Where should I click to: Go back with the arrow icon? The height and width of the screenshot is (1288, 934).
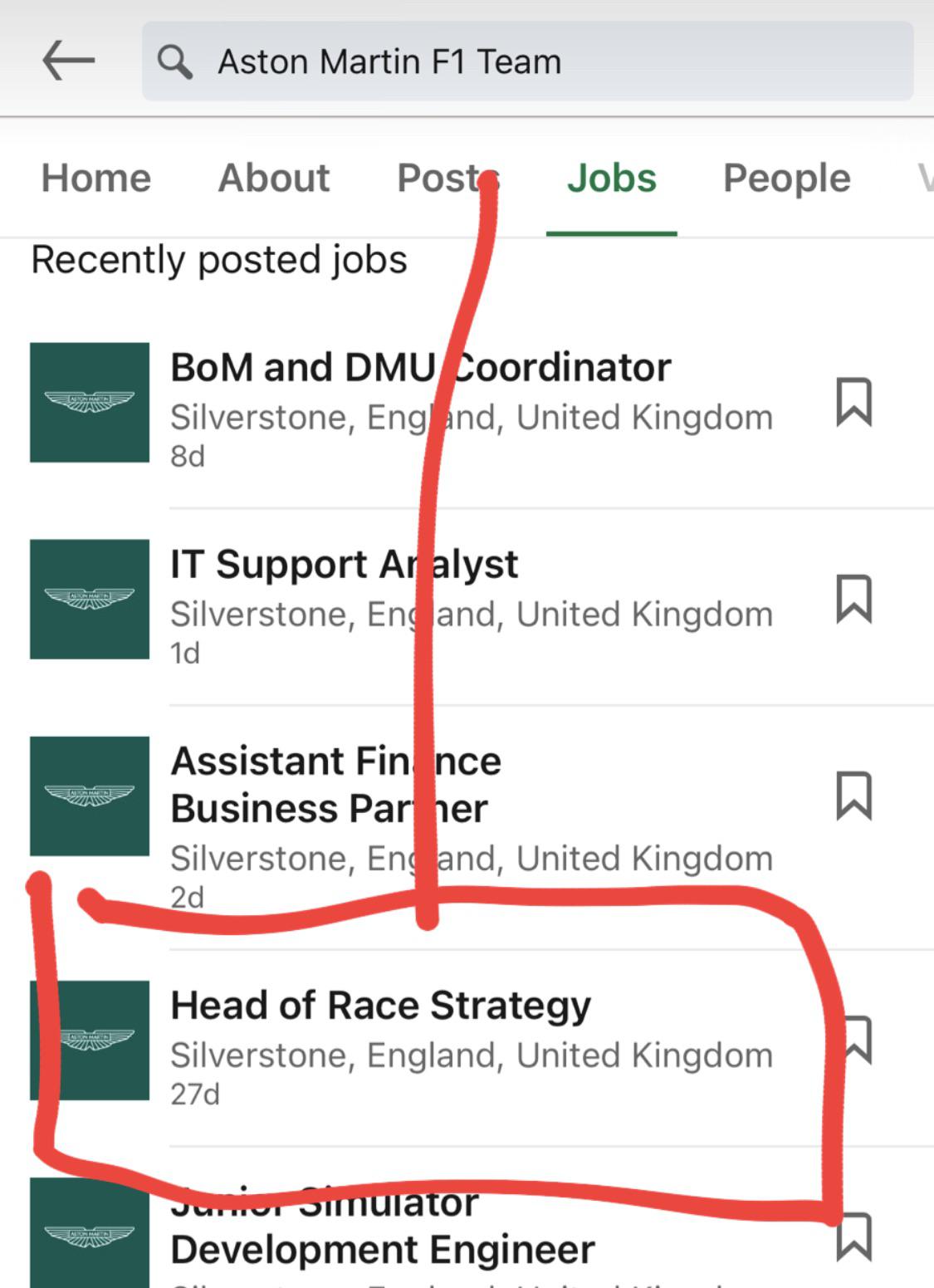(68, 61)
